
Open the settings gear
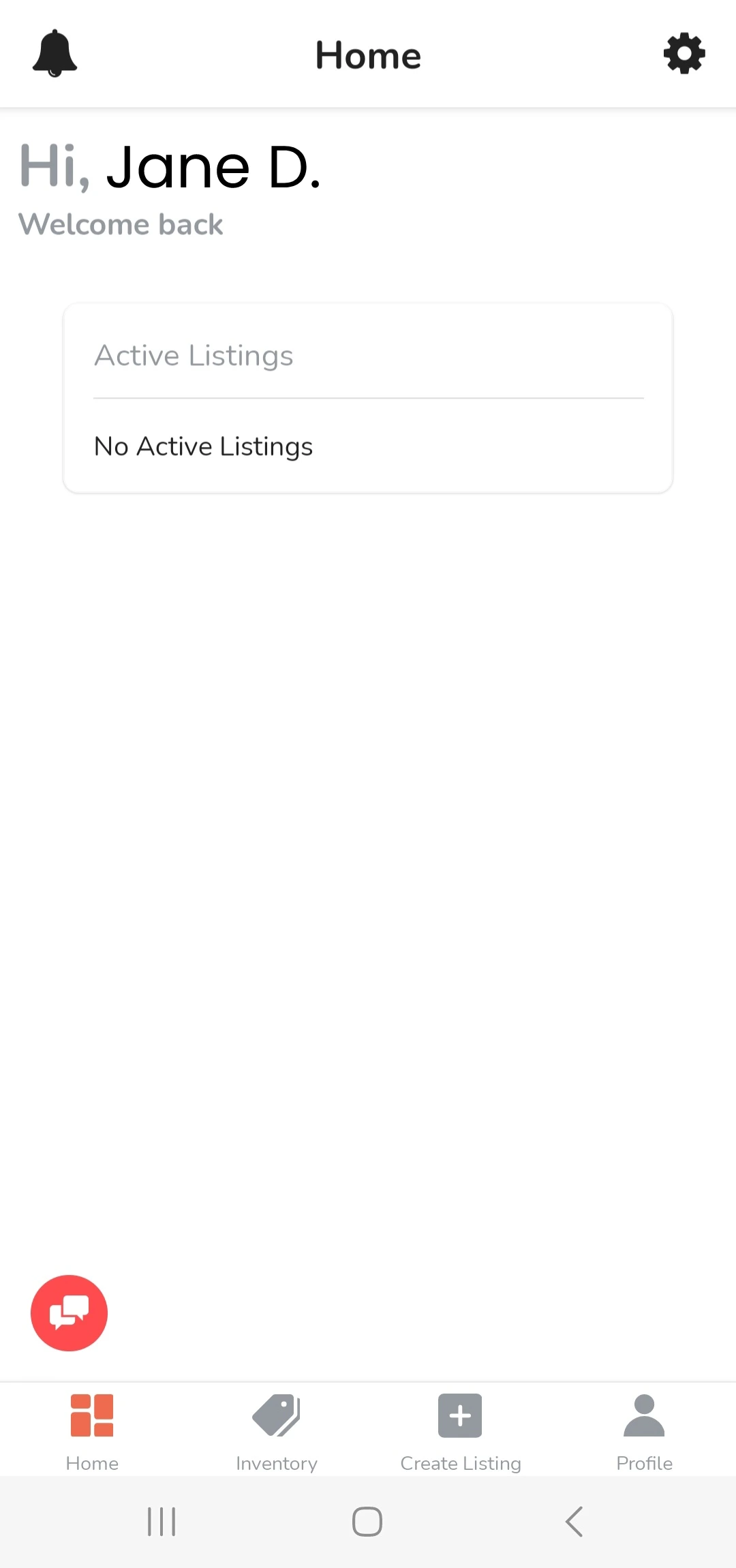[x=684, y=54]
